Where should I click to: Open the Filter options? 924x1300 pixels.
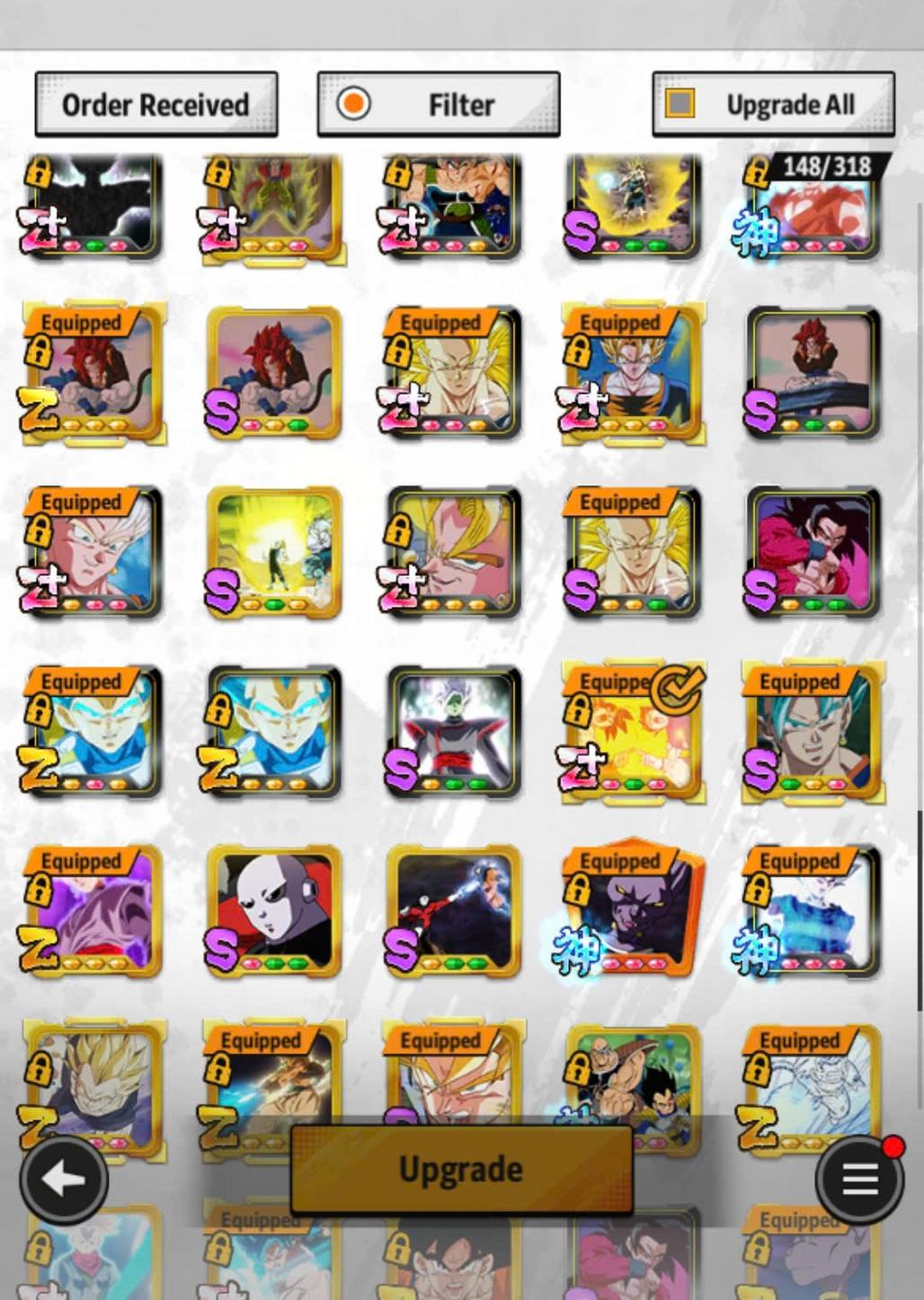point(439,105)
